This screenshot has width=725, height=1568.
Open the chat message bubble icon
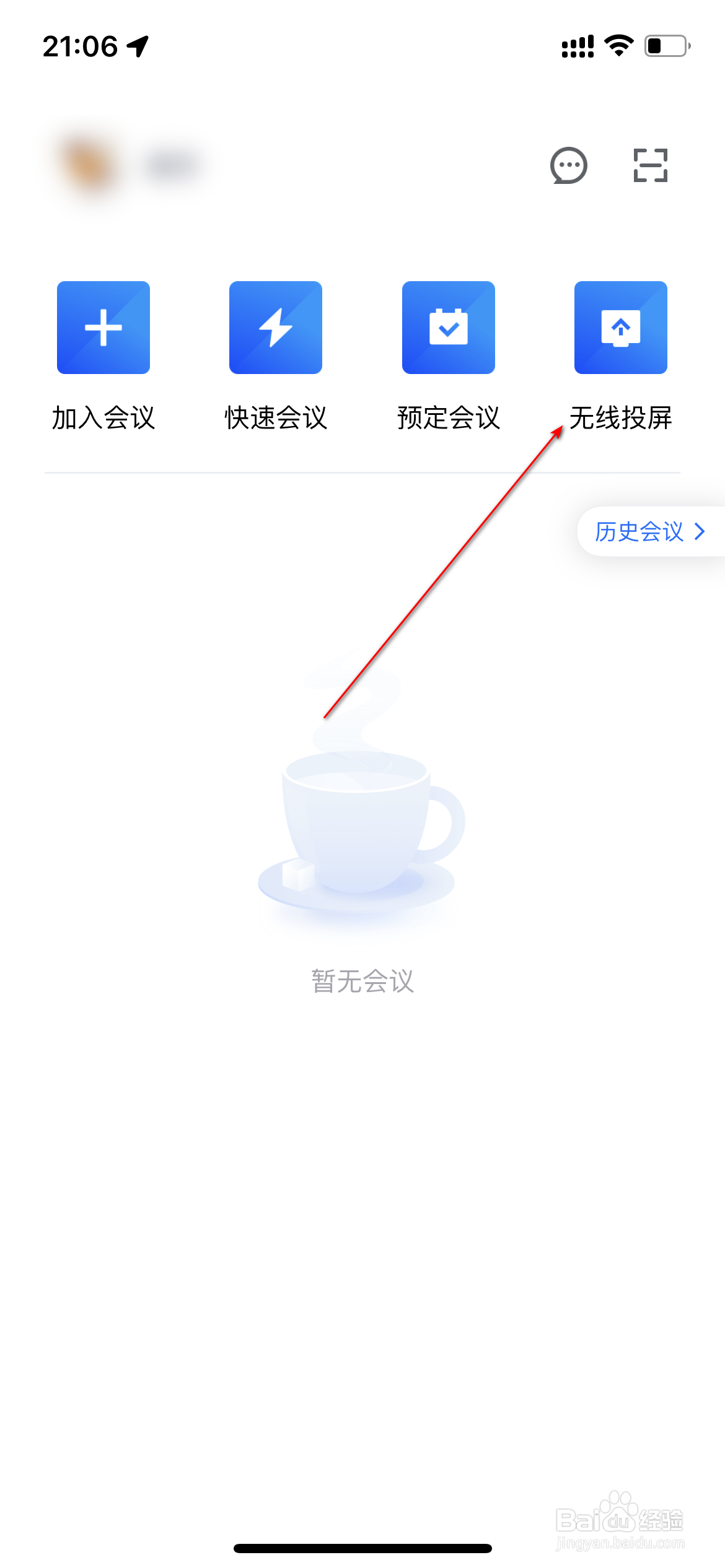[568, 166]
